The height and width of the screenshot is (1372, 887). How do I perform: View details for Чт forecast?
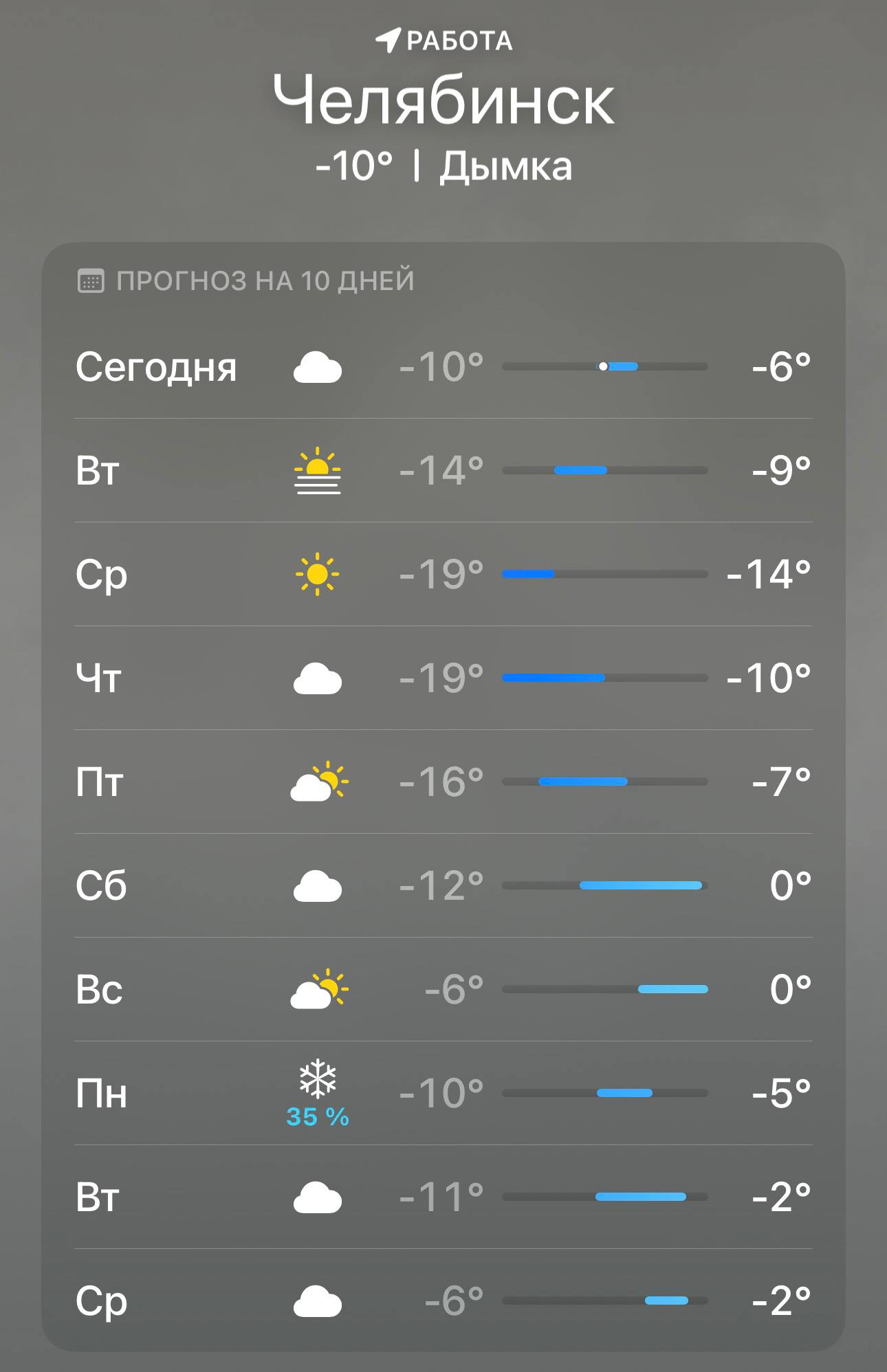[443, 678]
